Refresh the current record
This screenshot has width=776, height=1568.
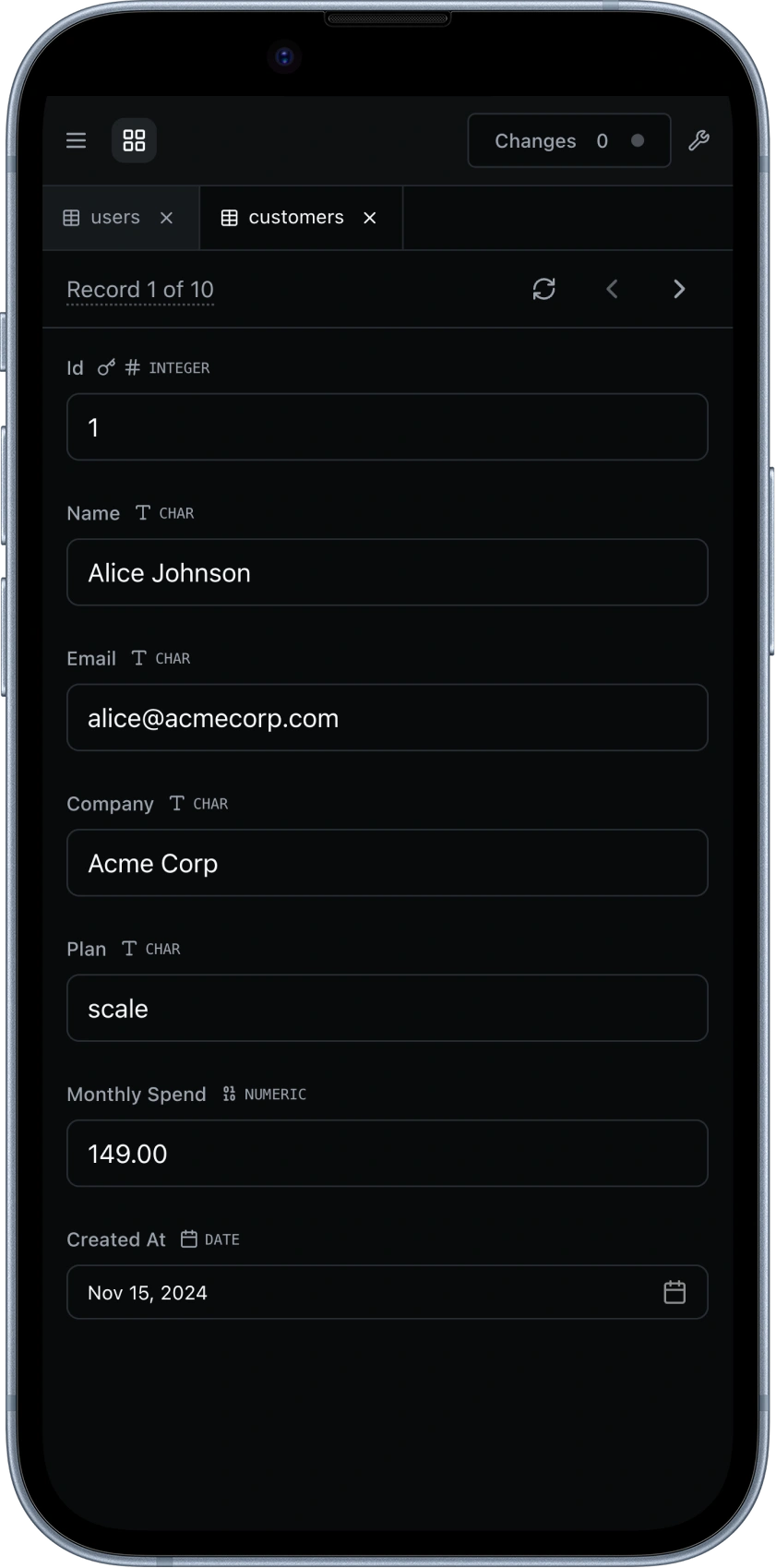click(x=544, y=289)
